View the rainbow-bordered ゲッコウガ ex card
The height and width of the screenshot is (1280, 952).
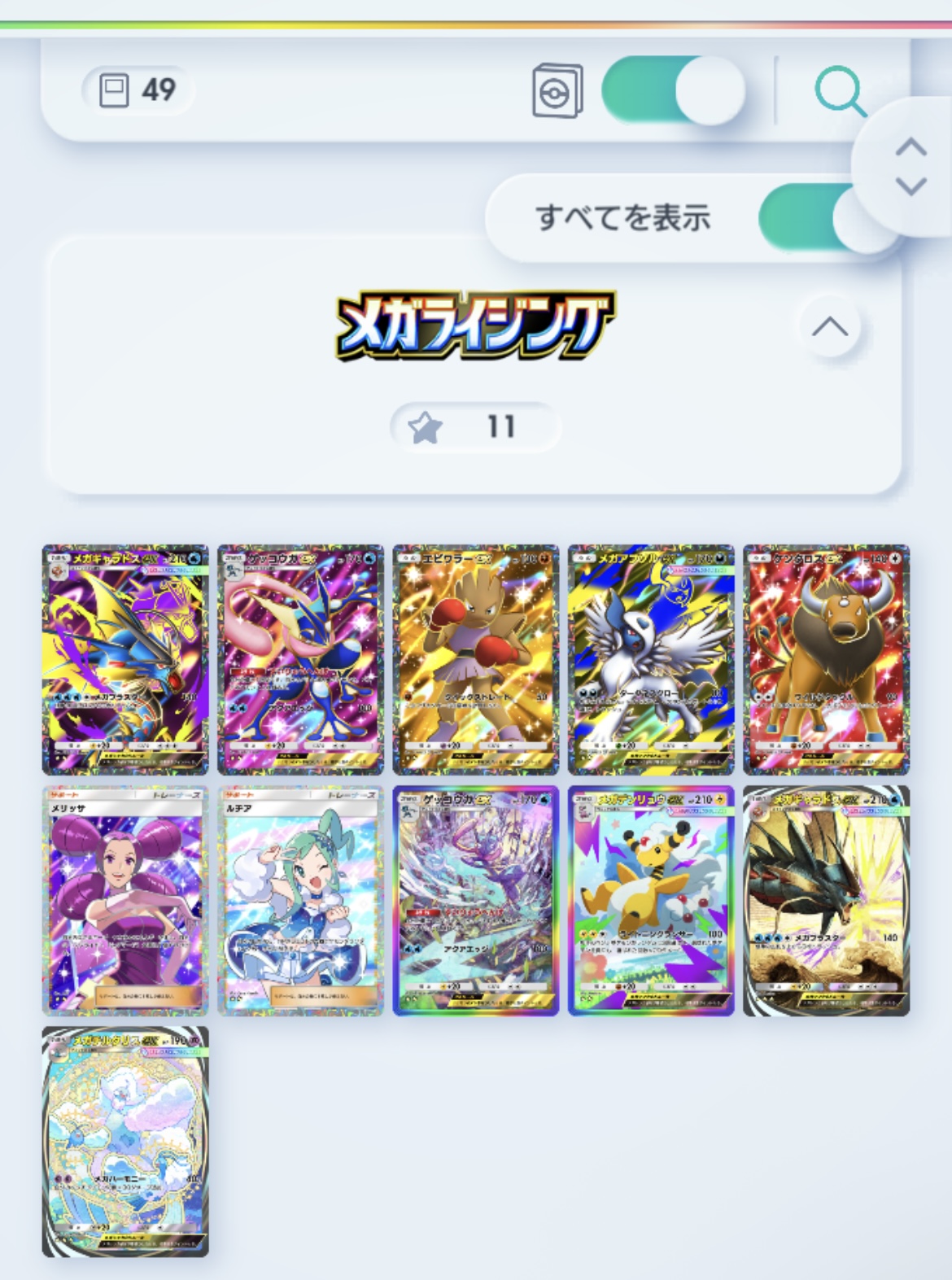pyautogui.click(x=476, y=900)
